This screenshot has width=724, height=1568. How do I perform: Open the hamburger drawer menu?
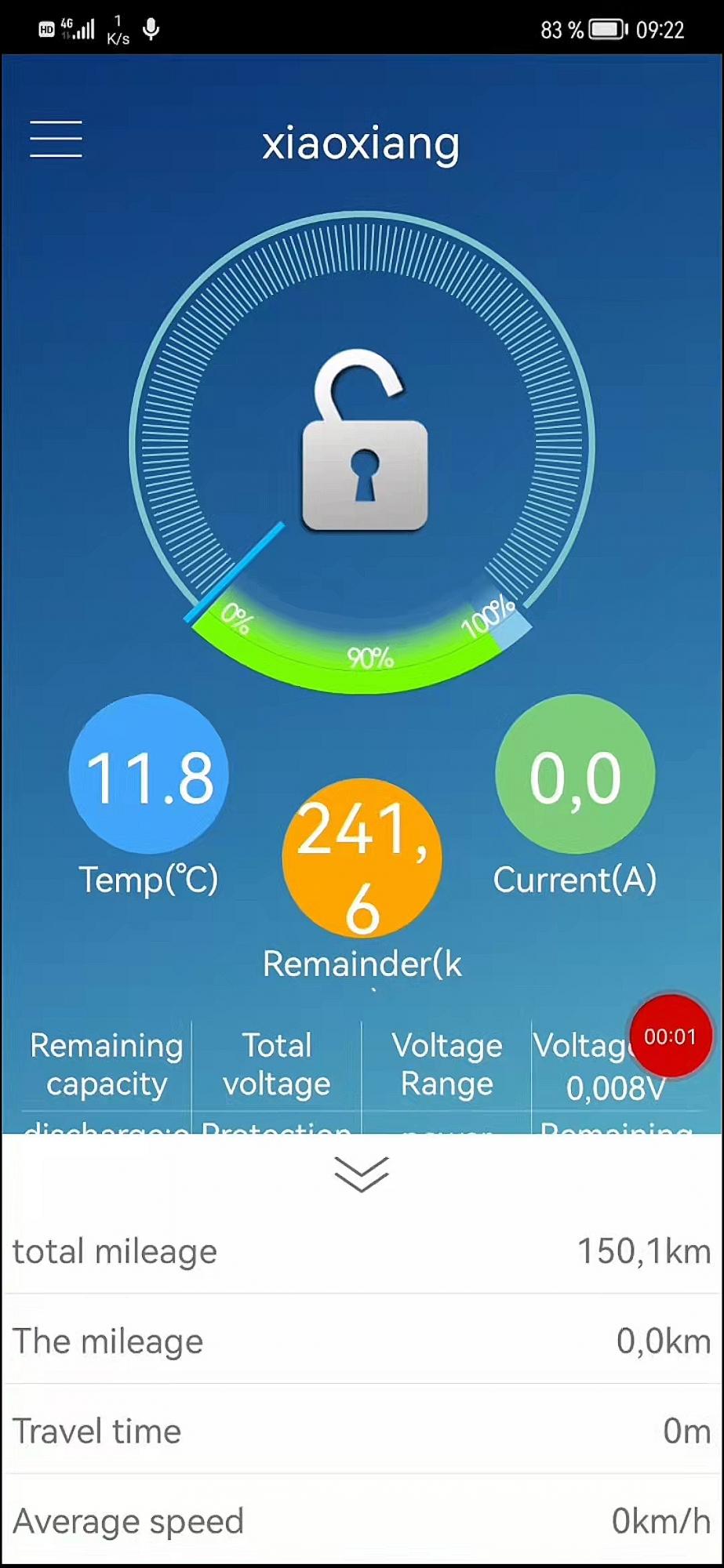(x=56, y=140)
